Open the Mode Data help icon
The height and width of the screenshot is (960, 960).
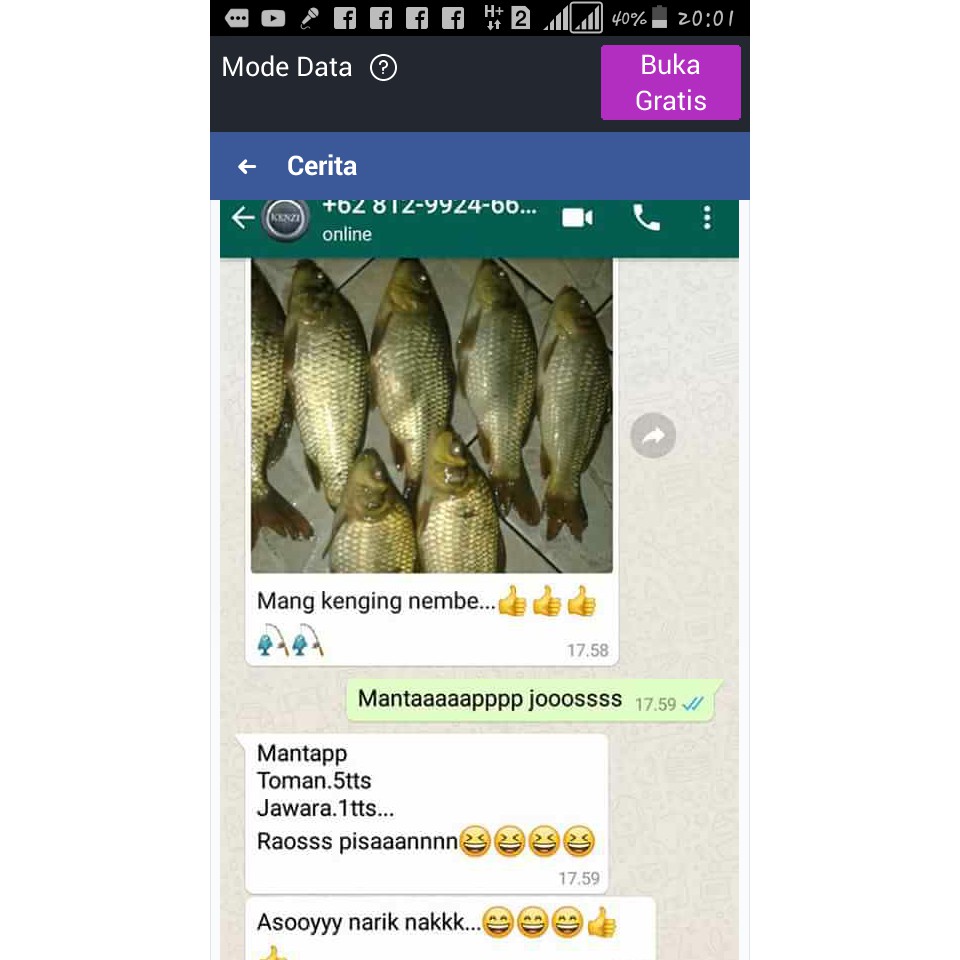383,68
